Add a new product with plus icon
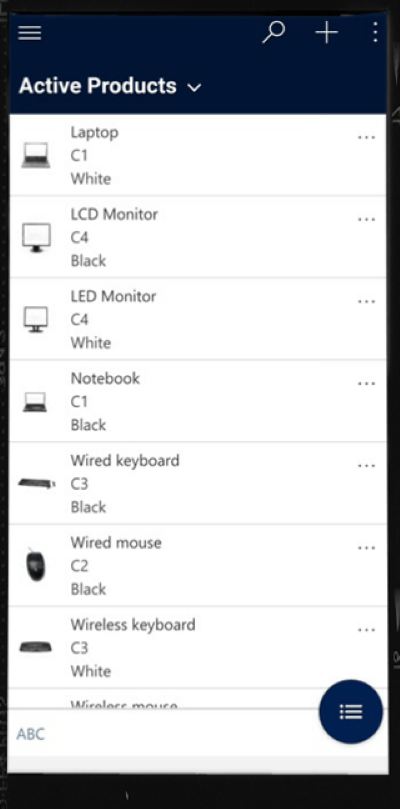 (327, 33)
